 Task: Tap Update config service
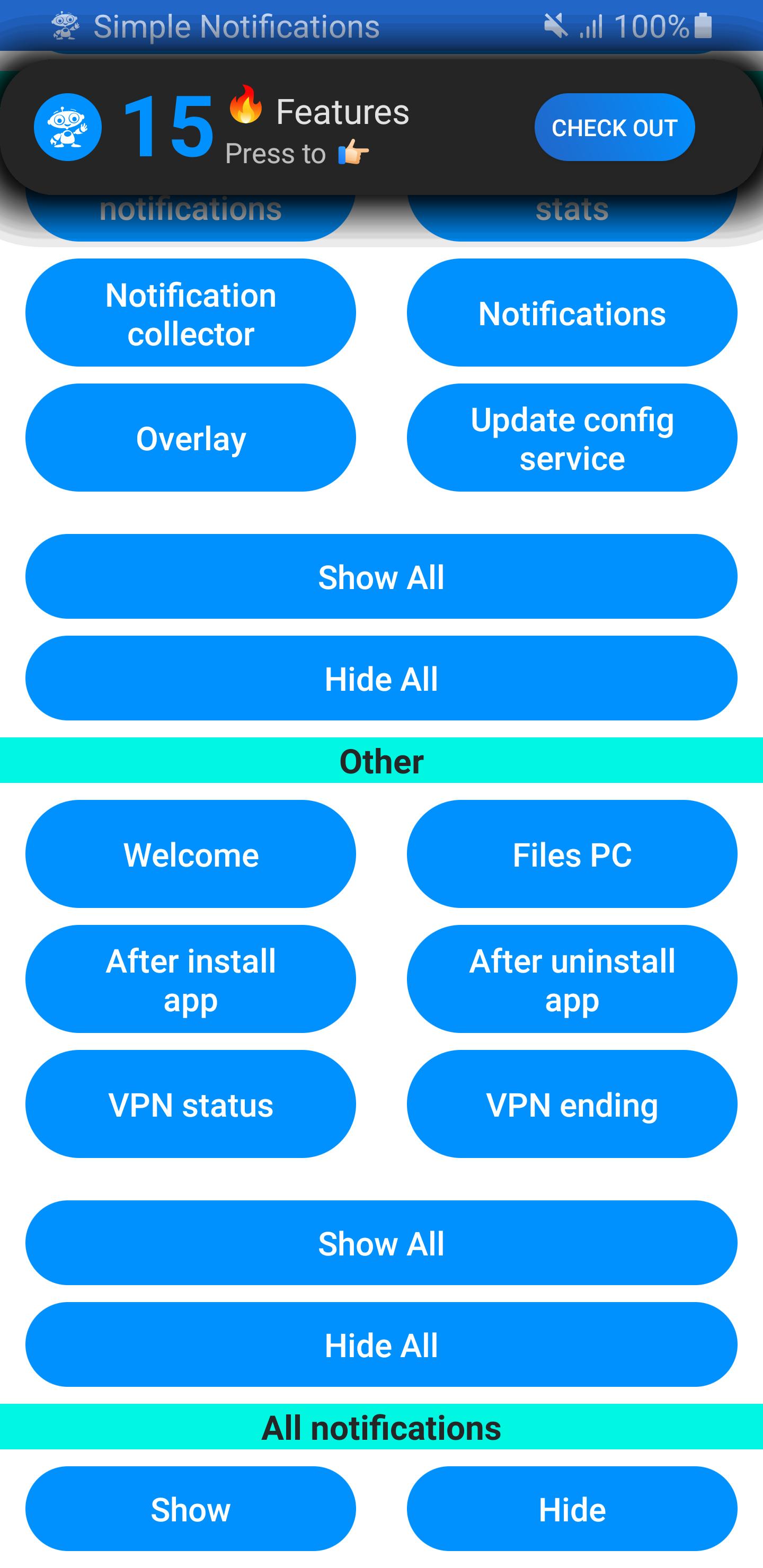572,438
